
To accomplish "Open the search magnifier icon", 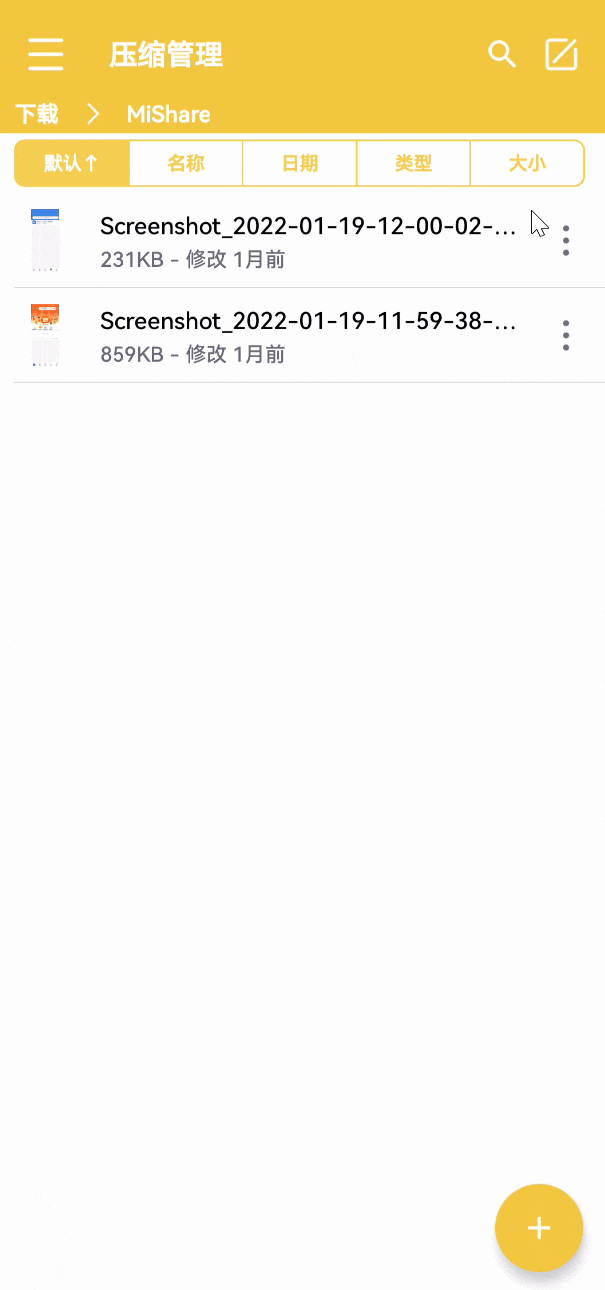I will tap(502, 54).
